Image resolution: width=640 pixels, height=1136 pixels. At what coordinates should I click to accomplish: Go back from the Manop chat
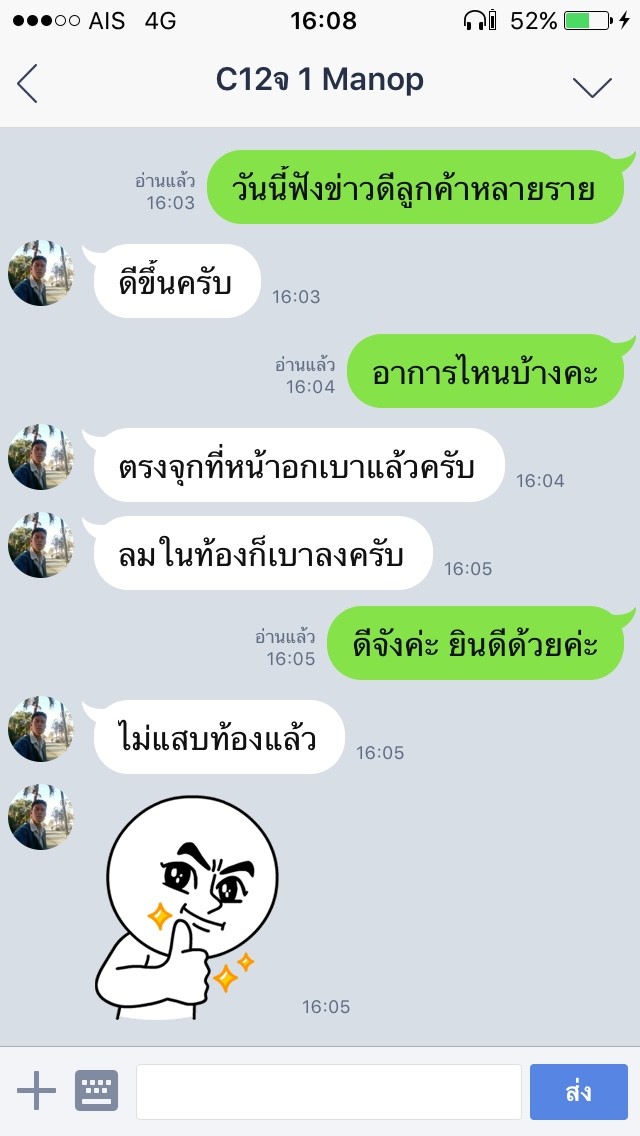pyautogui.click(x=28, y=83)
